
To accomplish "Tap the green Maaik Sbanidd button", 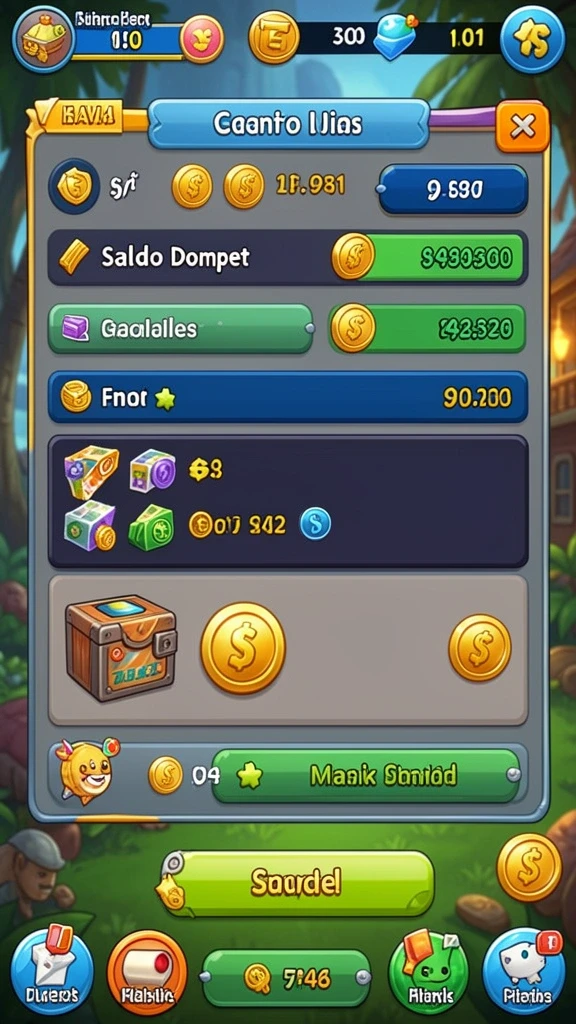I will tap(366, 775).
